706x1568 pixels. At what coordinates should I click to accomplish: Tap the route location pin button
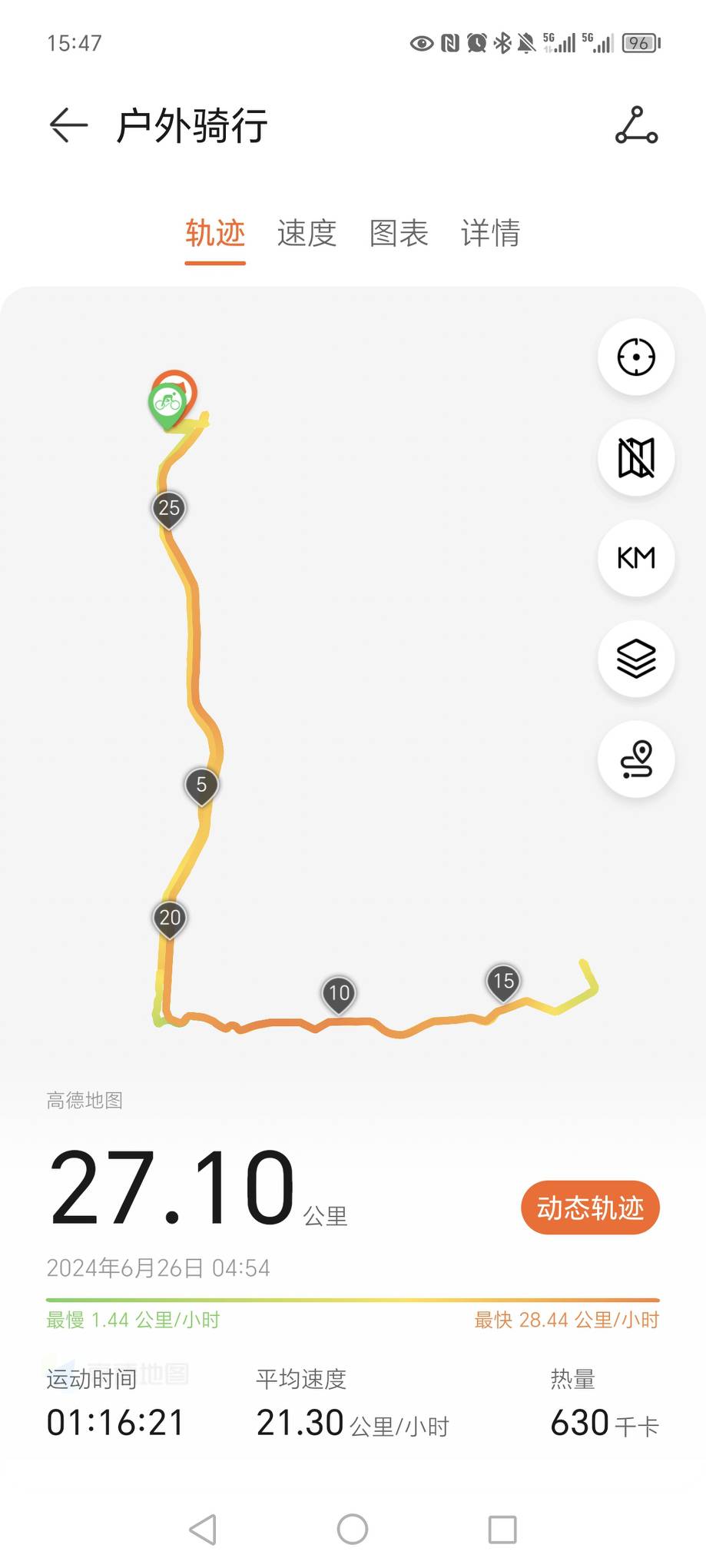(636, 759)
